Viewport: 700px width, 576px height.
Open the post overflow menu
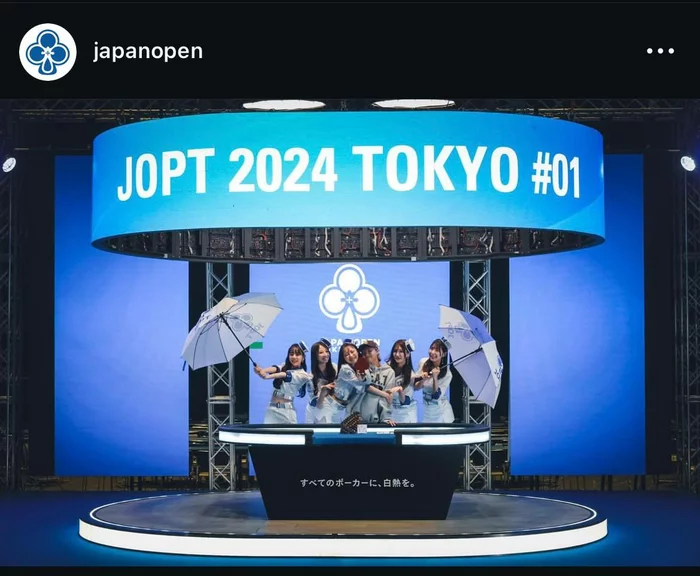(x=660, y=51)
